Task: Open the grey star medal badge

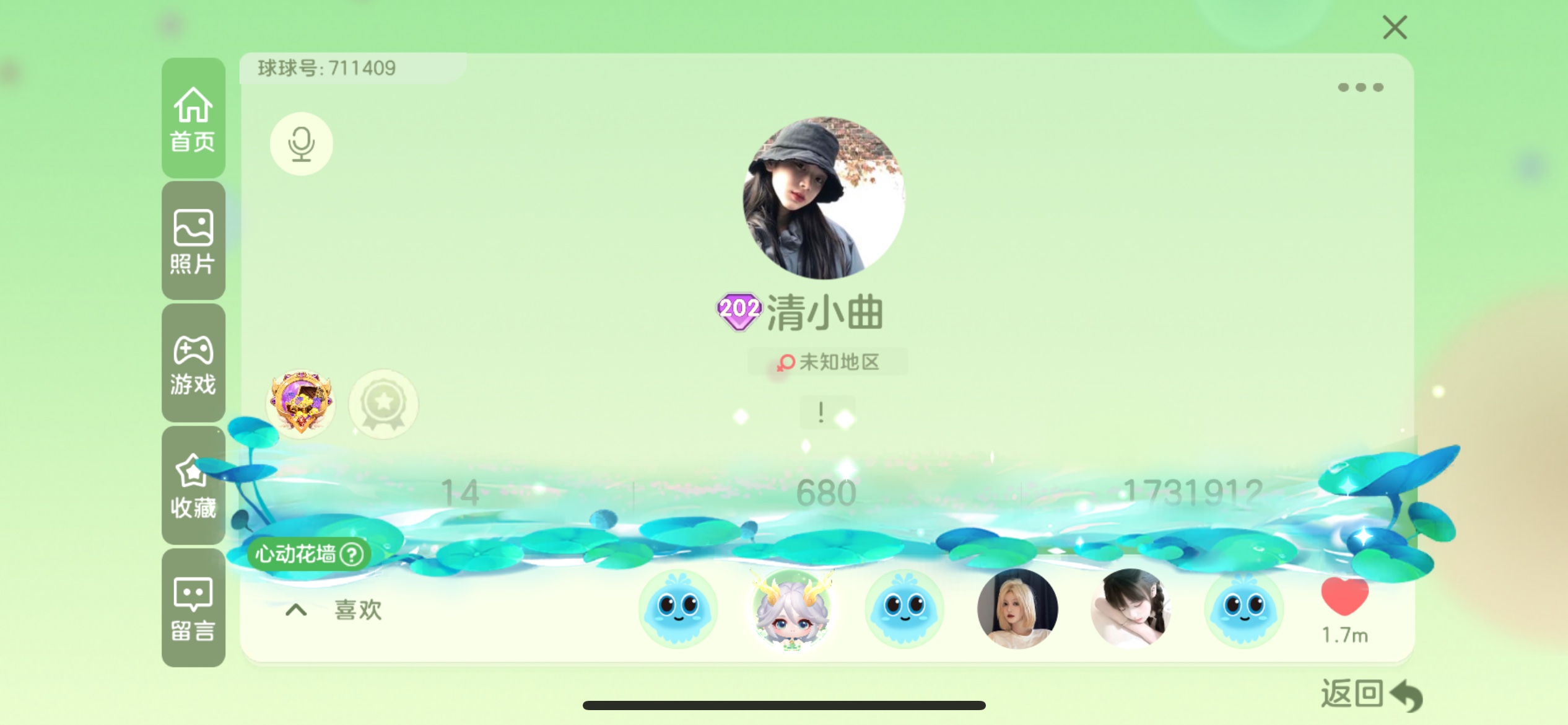Action: tap(383, 404)
